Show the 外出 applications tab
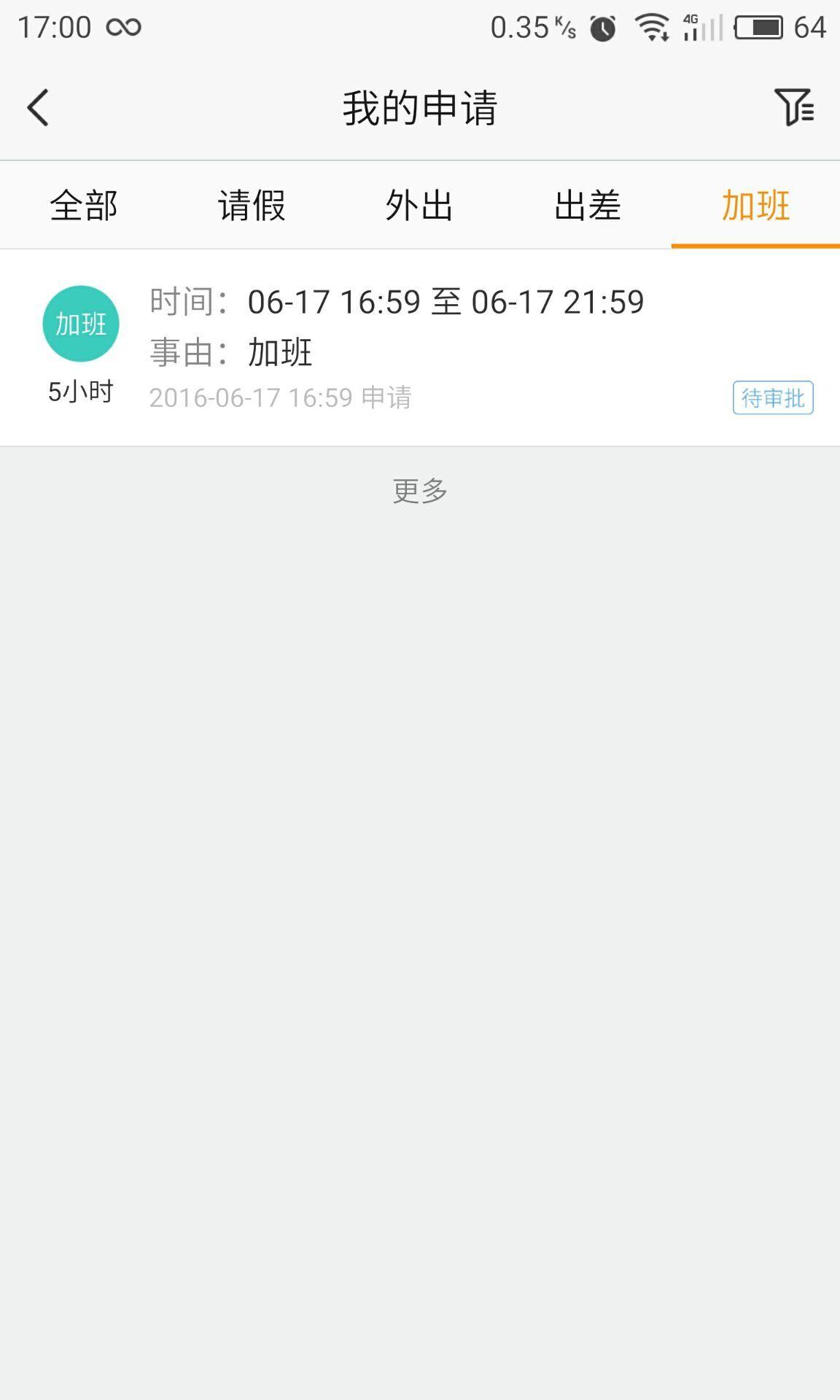 tap(419, 206)
